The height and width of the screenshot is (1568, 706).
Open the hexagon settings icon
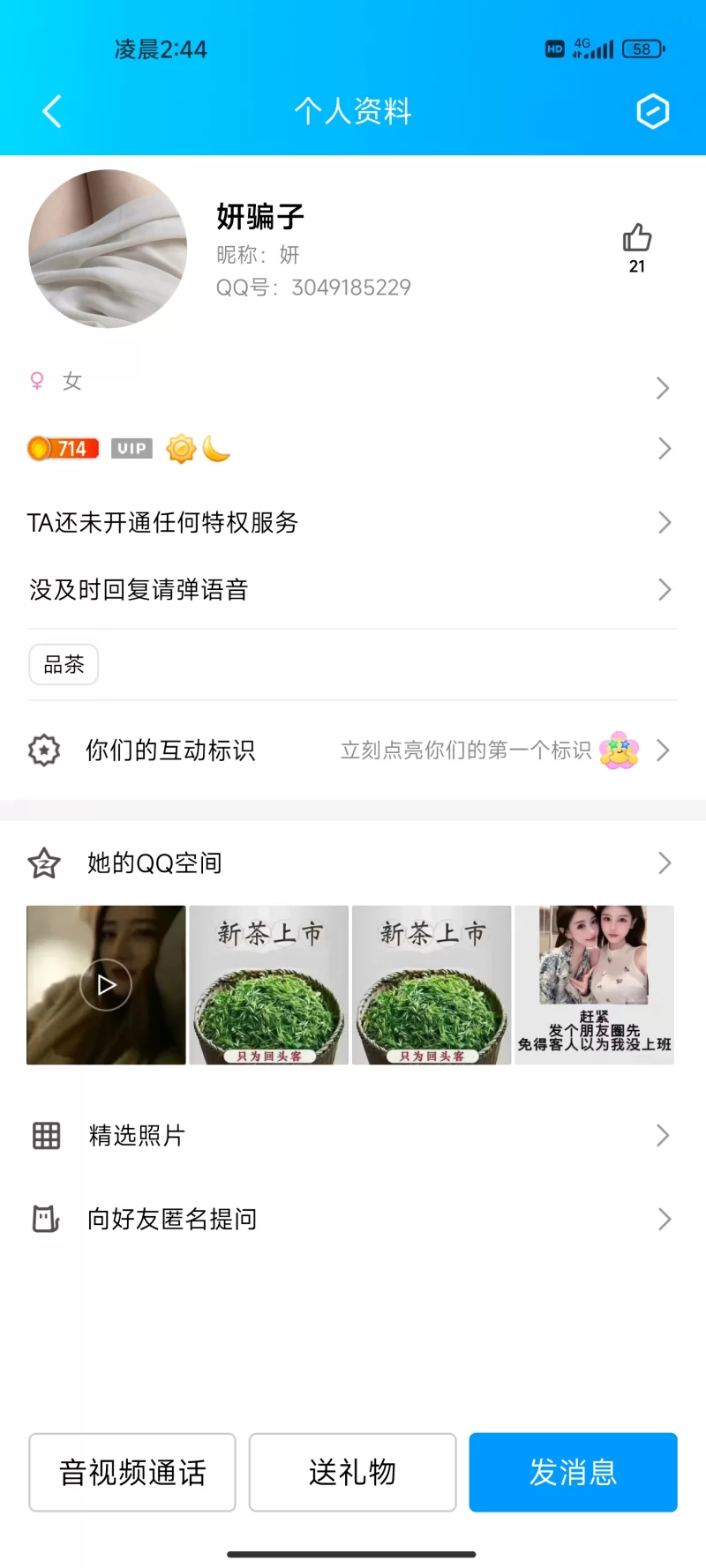(x=652, y=111)
